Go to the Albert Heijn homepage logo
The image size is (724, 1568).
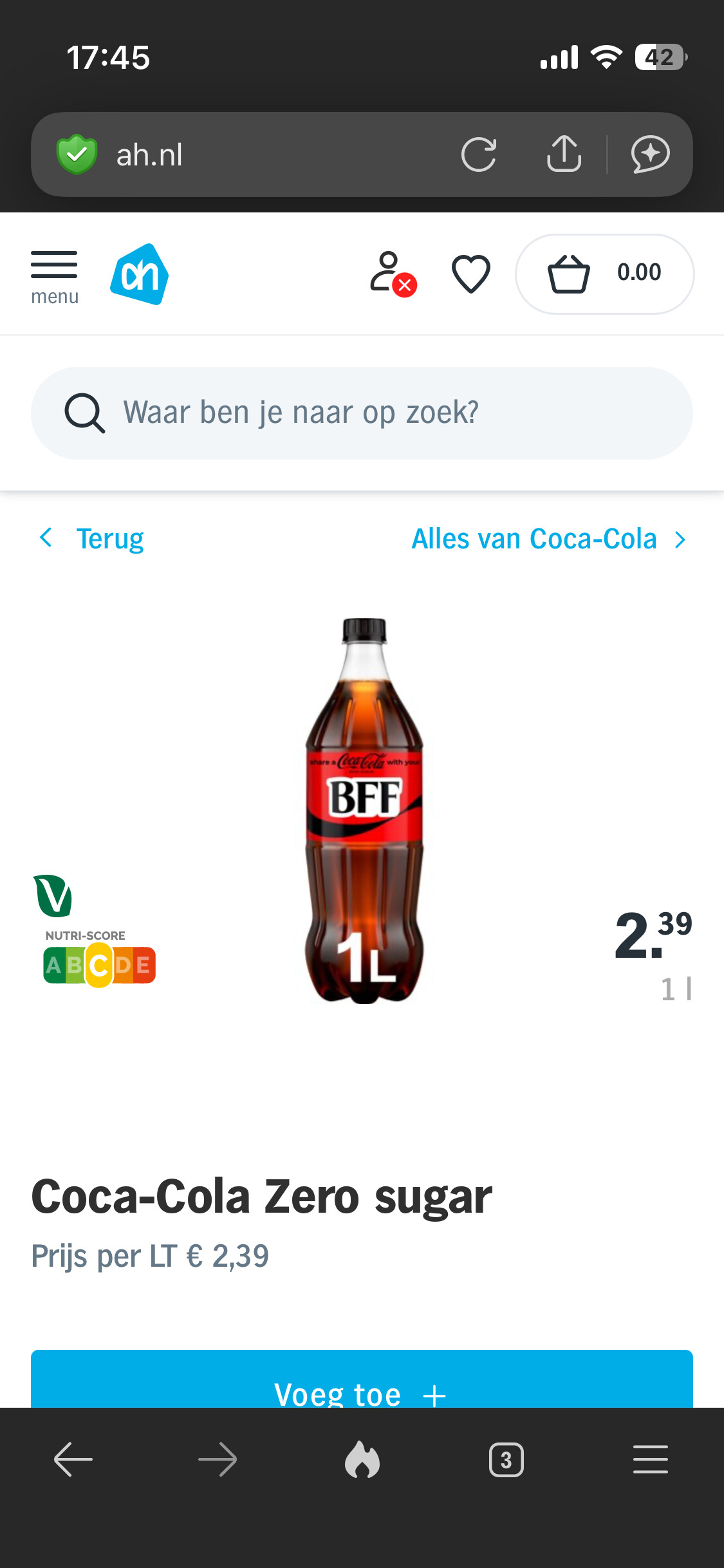click(139, 274)
